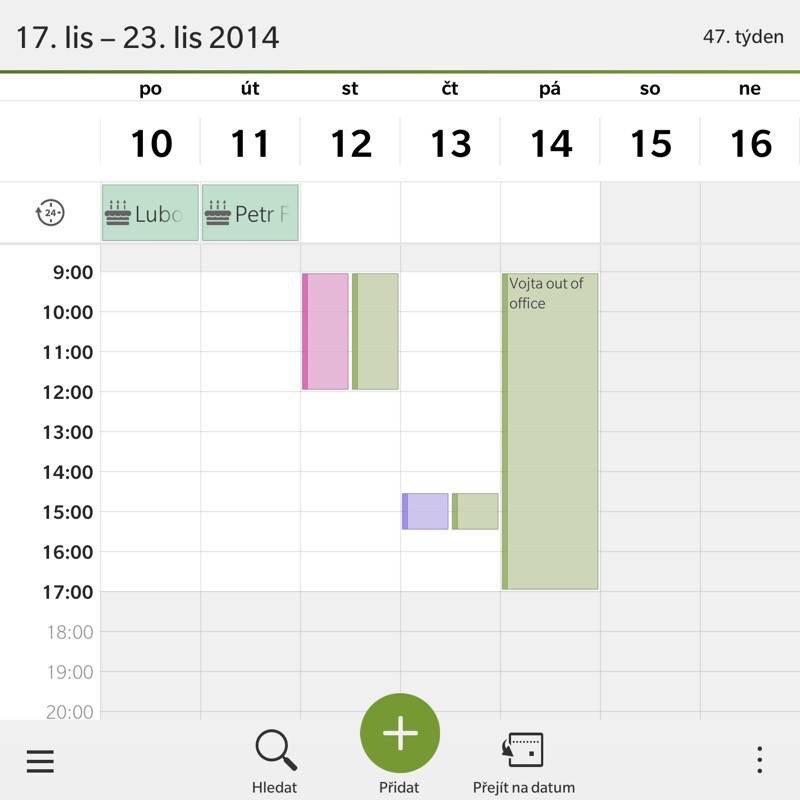Select day 15 in the header

tap(650, 143)
